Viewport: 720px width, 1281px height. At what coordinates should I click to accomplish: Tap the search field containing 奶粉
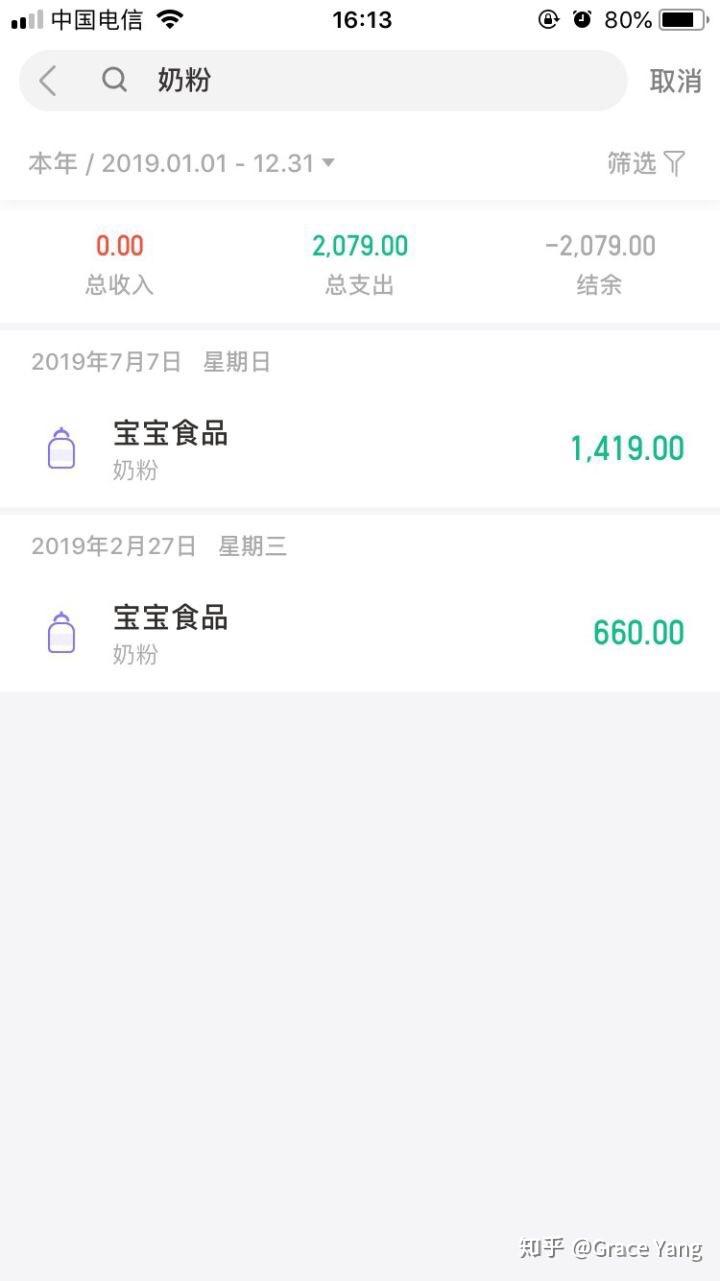pos(360,81)
